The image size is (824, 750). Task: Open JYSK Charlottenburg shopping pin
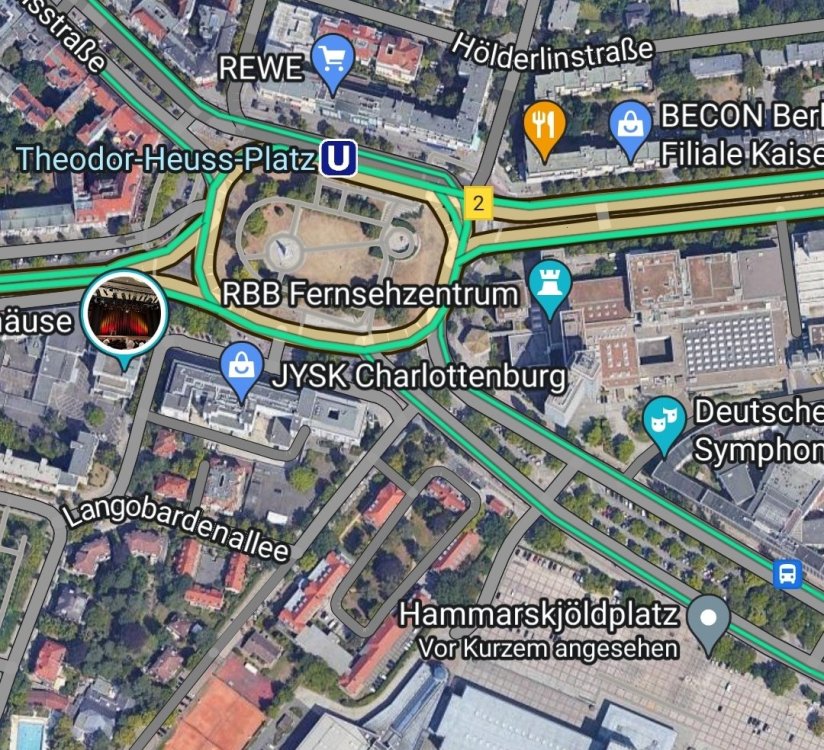241,366
